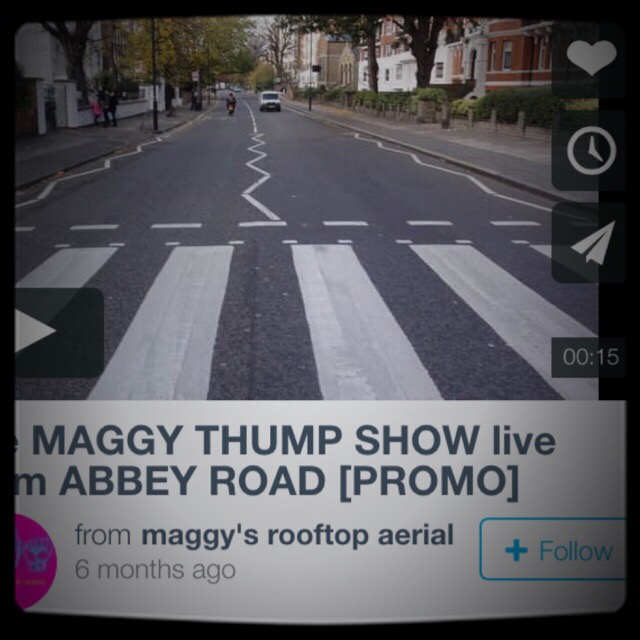Like the Maggy Thump Show video
This screenshot has width=640, height=640.
pyautogui.click(x=591, y=58)
